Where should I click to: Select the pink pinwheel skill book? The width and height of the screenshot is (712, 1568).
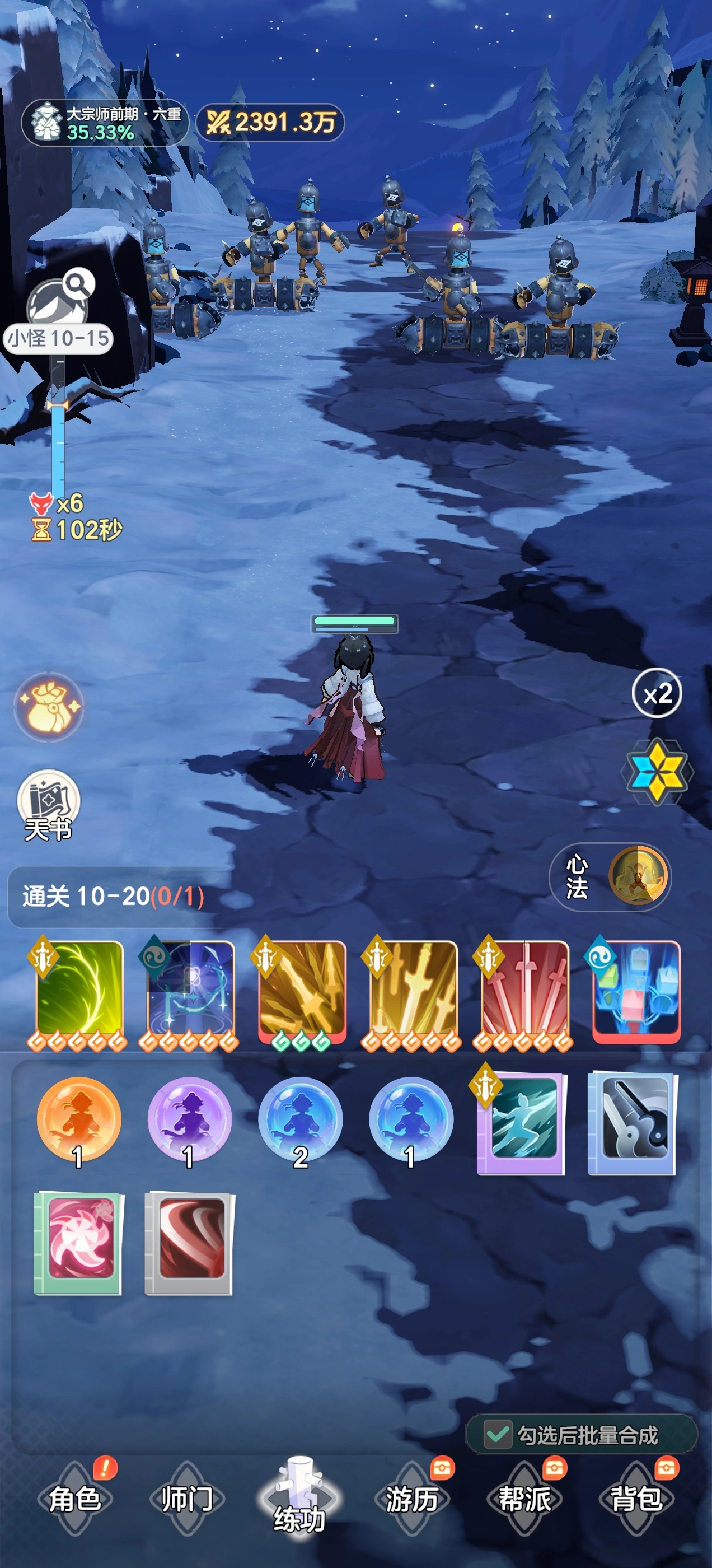pos(78,1243)
